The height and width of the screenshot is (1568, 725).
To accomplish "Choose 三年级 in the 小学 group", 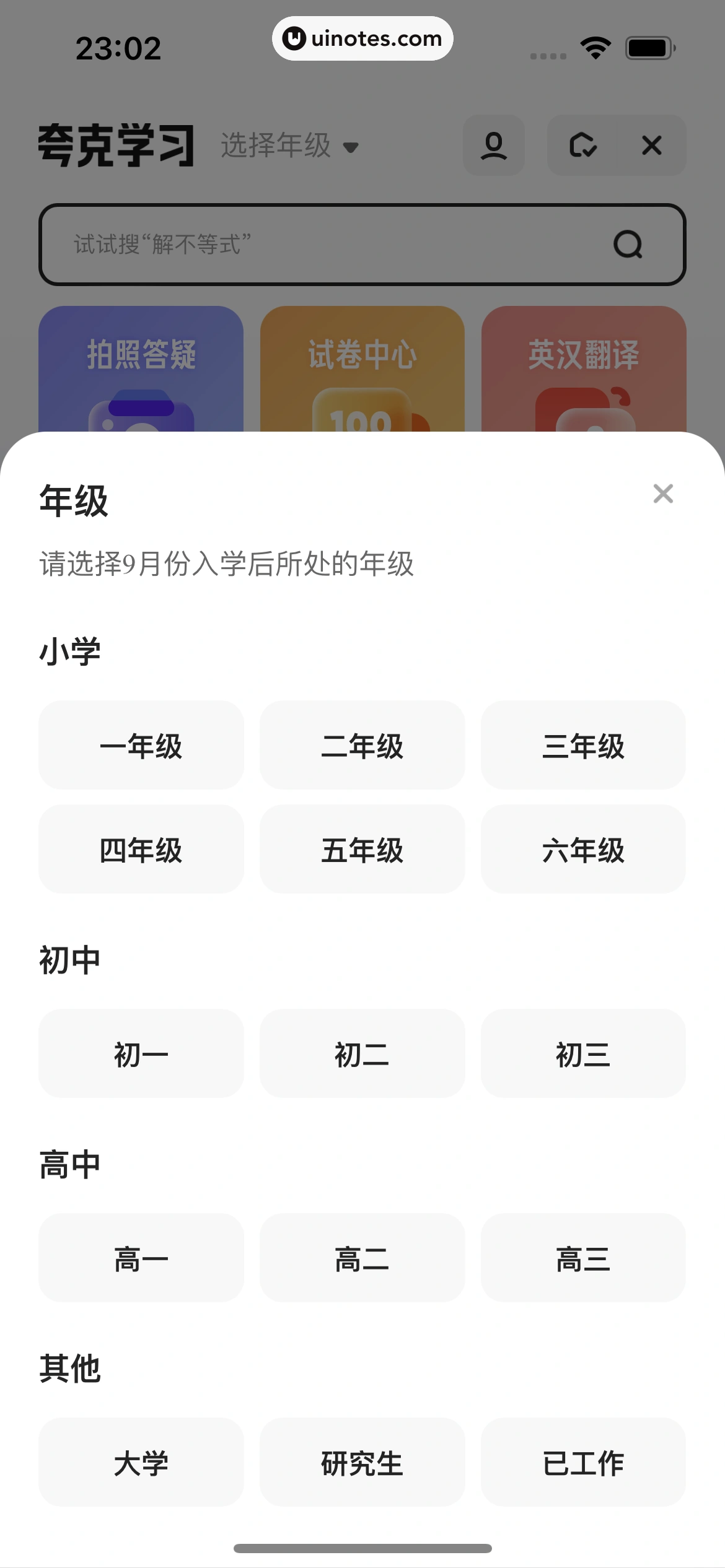I will (x=583, y=746).
